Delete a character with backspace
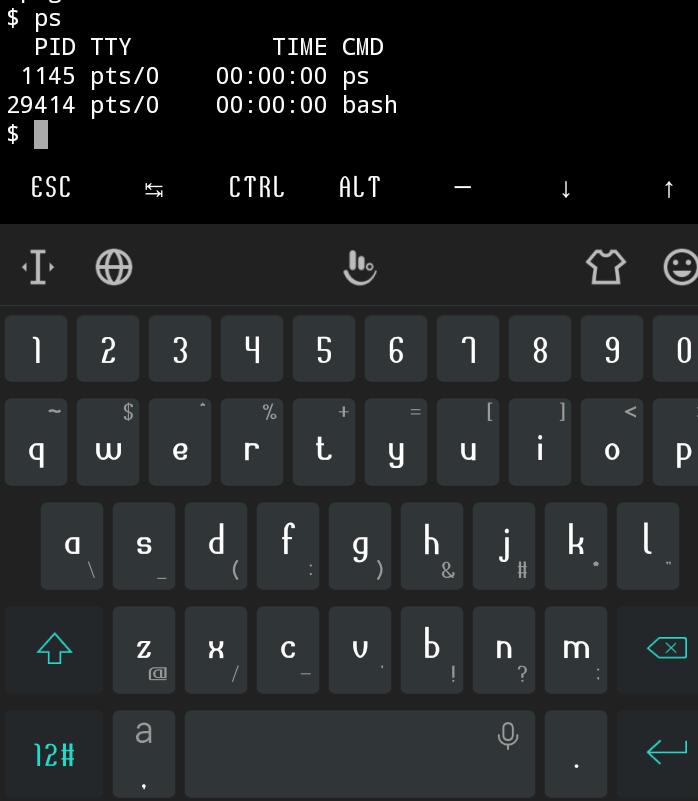The image size is (698, 801). click(x=658, y=649)
